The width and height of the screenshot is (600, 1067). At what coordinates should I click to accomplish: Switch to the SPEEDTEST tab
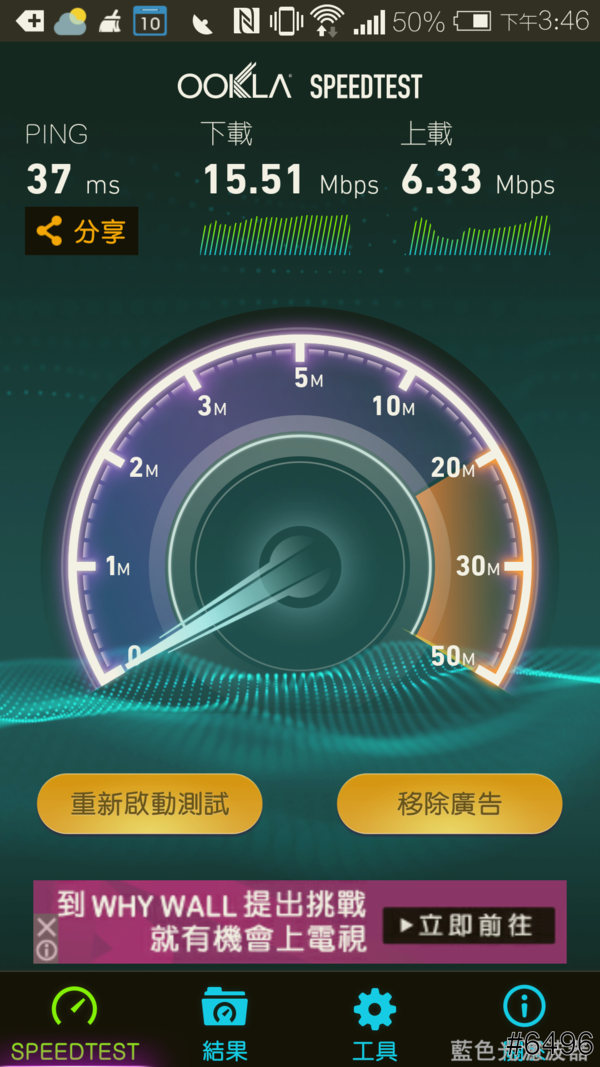[x=75, y=1022]
